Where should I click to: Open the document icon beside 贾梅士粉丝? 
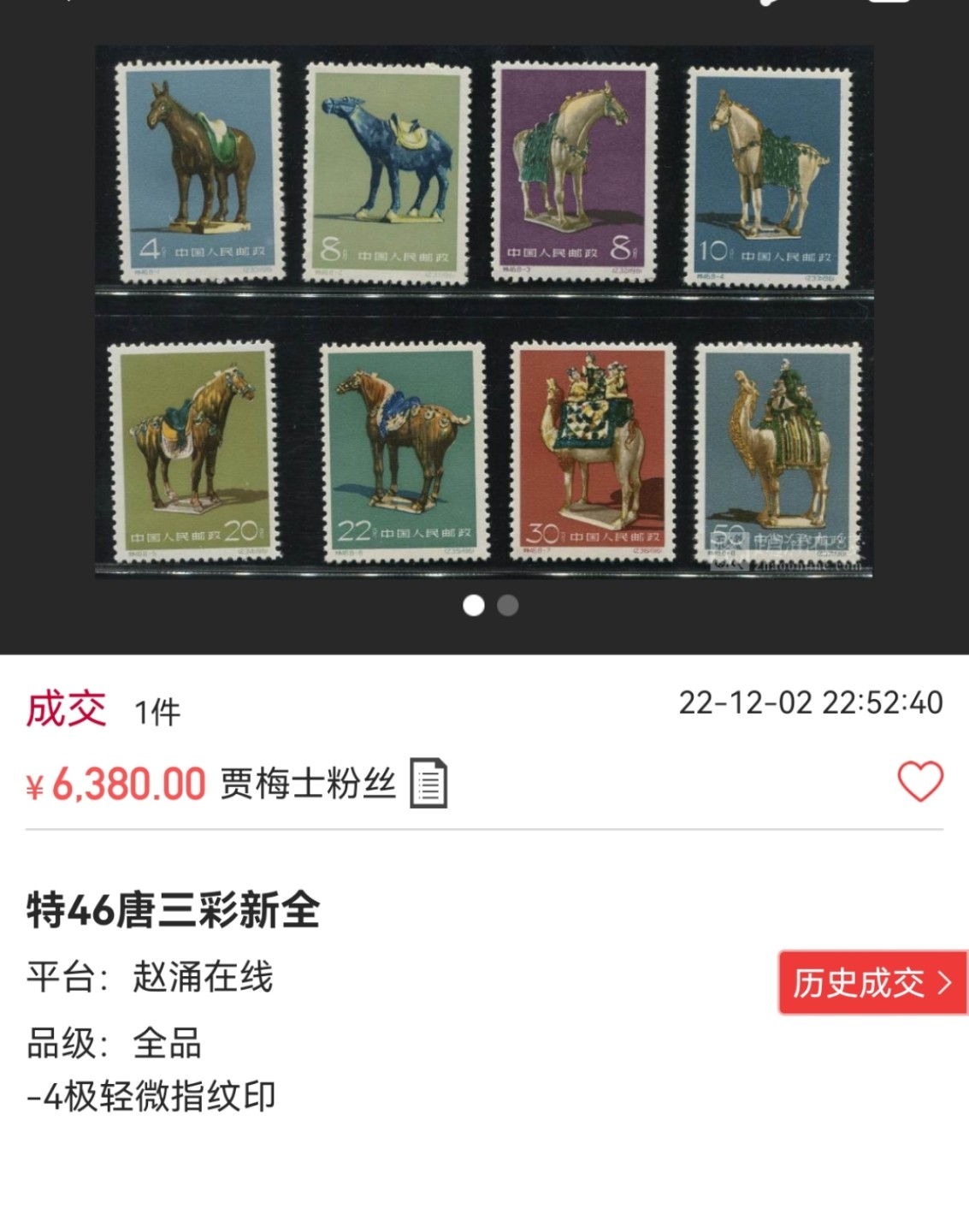pos(428,783)
